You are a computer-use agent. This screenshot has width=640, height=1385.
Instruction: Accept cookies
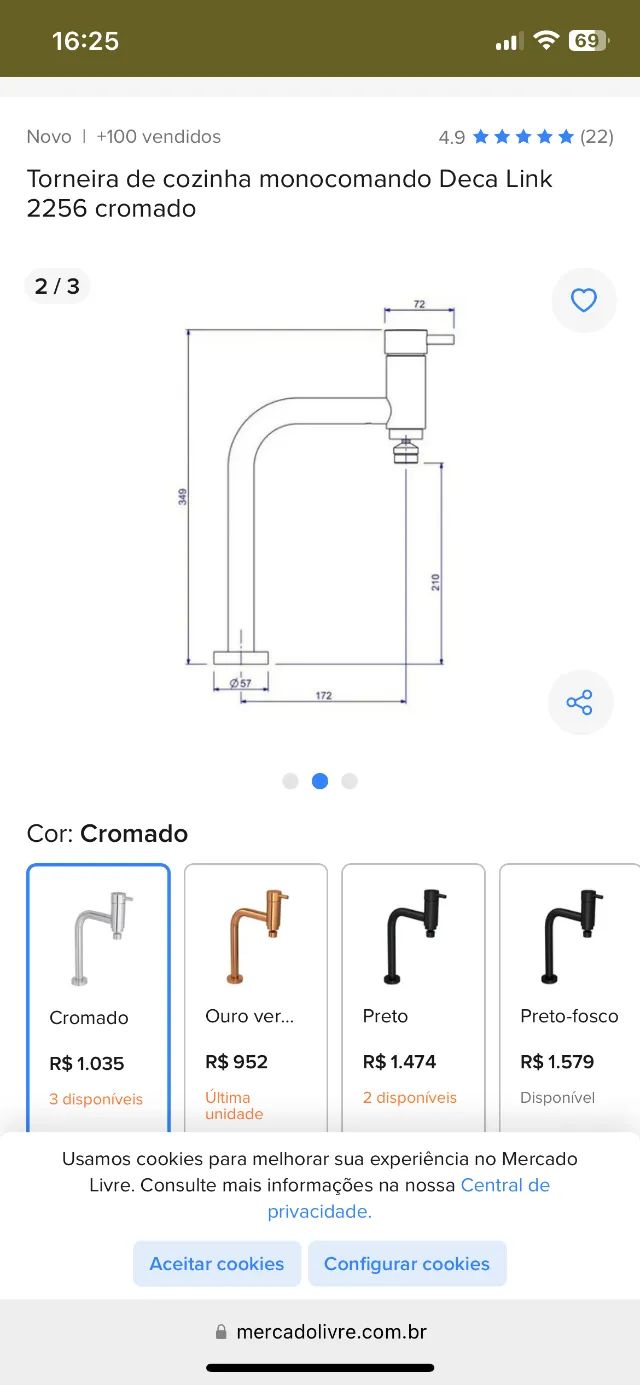216,1263
